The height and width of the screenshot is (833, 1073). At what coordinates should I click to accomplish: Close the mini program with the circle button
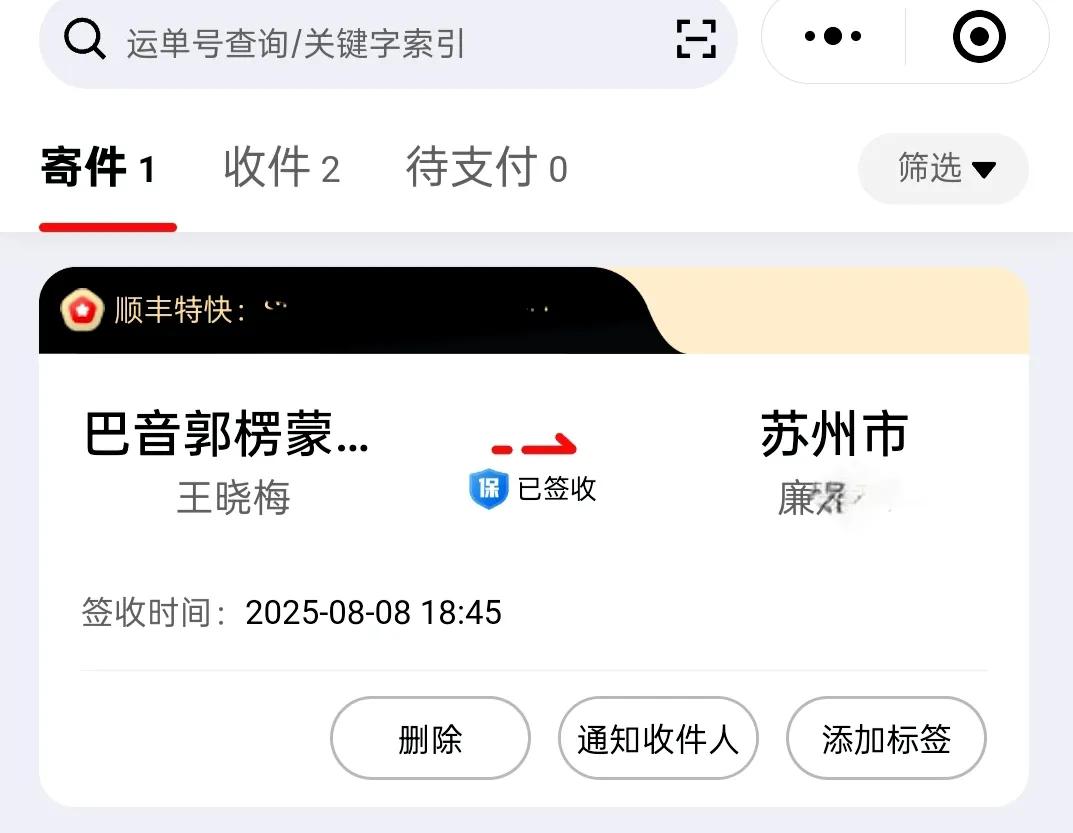pos(978,38)
